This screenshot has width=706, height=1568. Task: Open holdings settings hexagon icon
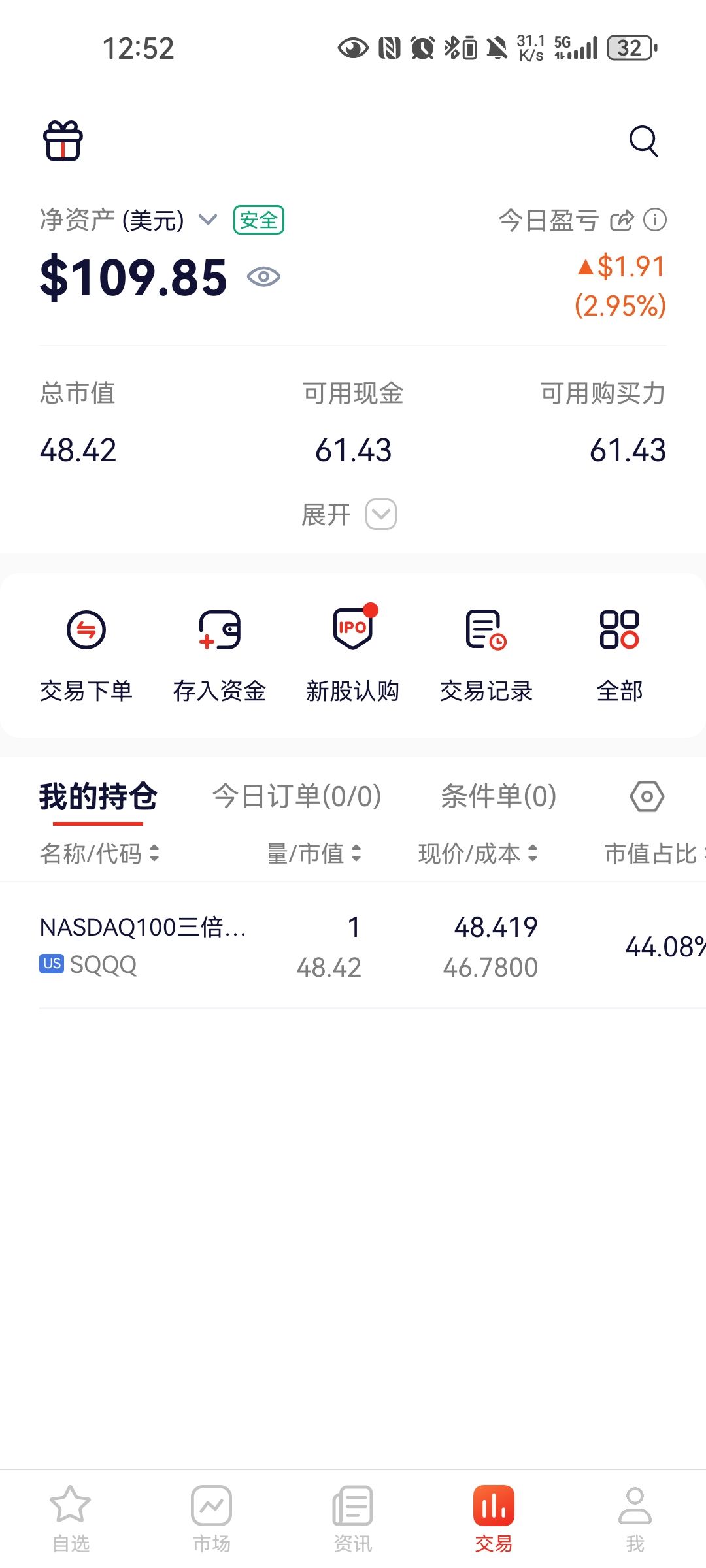(x=647, y=796)
